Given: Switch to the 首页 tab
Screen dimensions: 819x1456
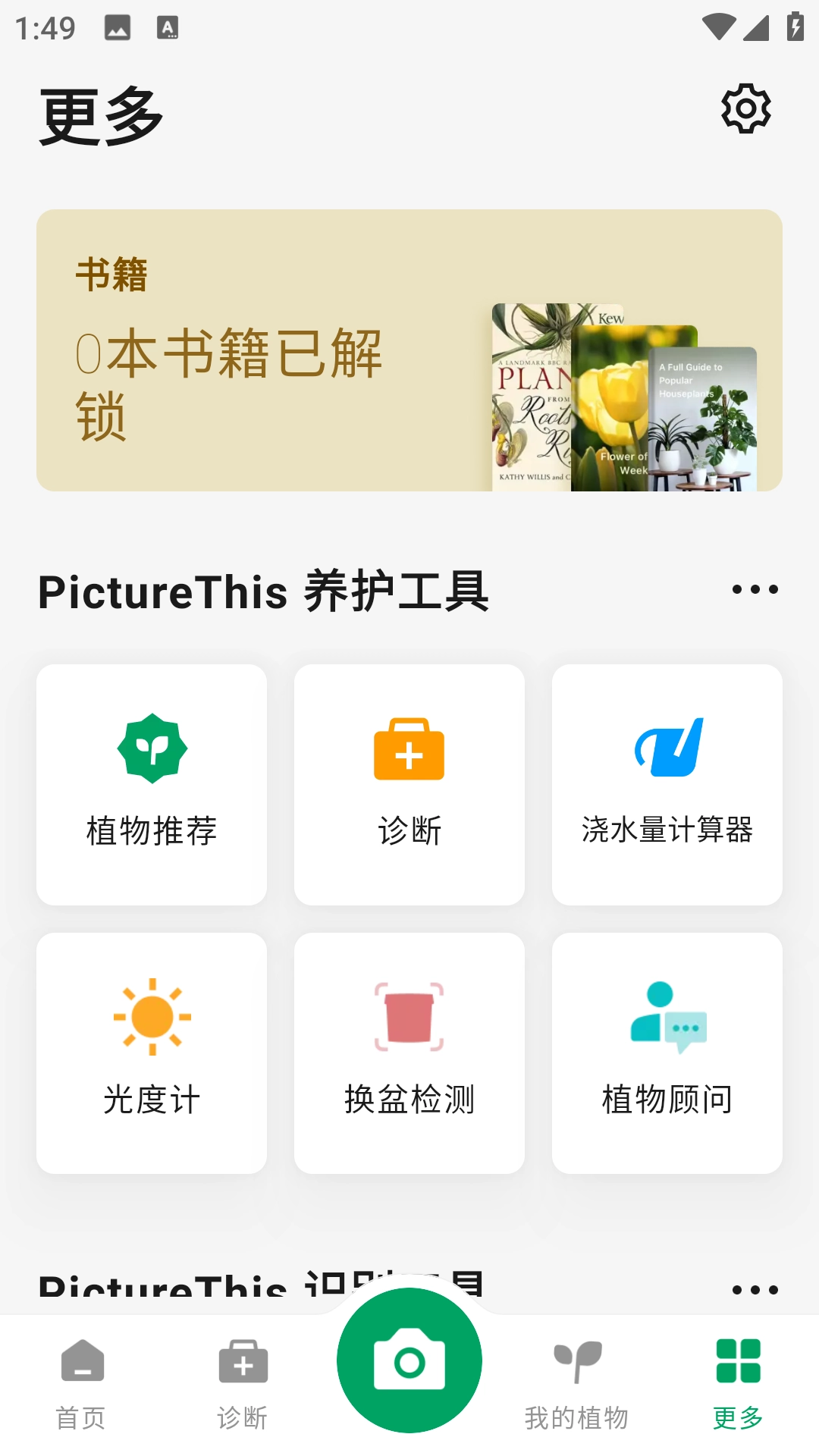Looking at the screenshot, I should coord(82,1383).
